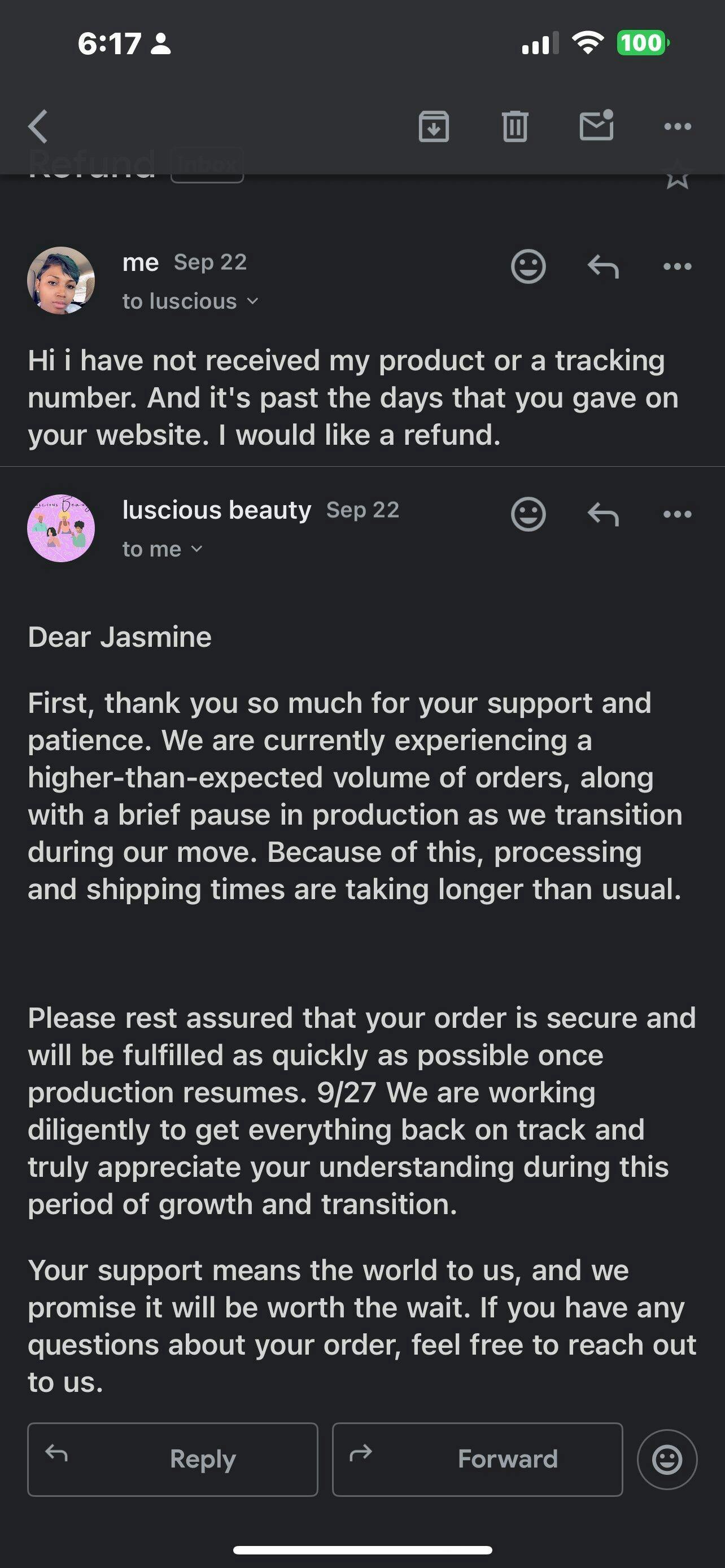Reply using arrow on luscious beauty's message
The height and width of the screenshot is (1568, 725).
(x=602, y=514)
